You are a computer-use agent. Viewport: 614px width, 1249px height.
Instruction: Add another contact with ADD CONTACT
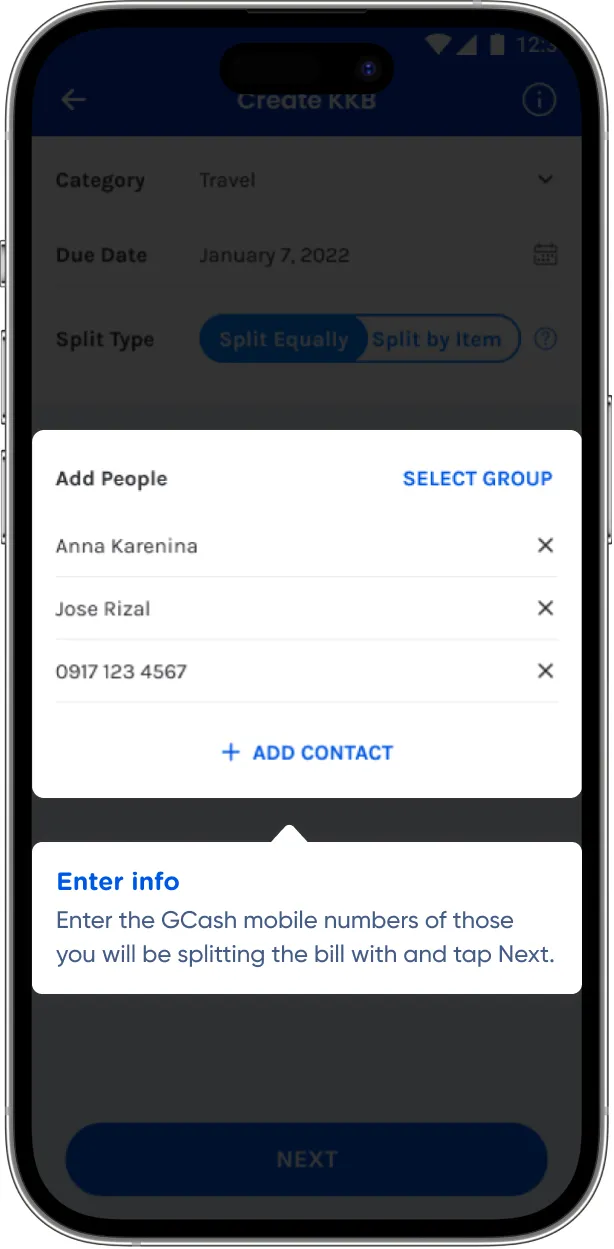tap(307, 752)
